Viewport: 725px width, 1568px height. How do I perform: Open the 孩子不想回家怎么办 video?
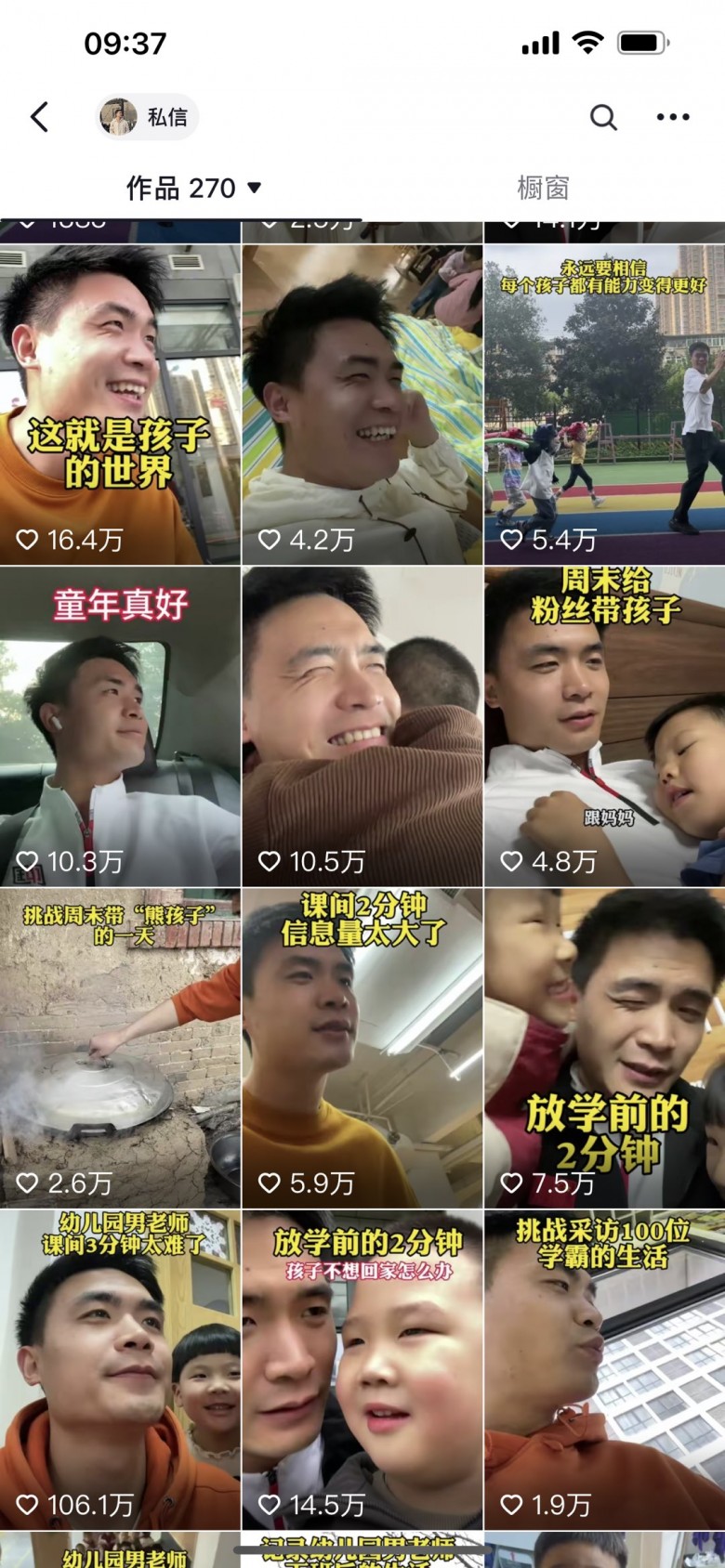[362, 1370]
